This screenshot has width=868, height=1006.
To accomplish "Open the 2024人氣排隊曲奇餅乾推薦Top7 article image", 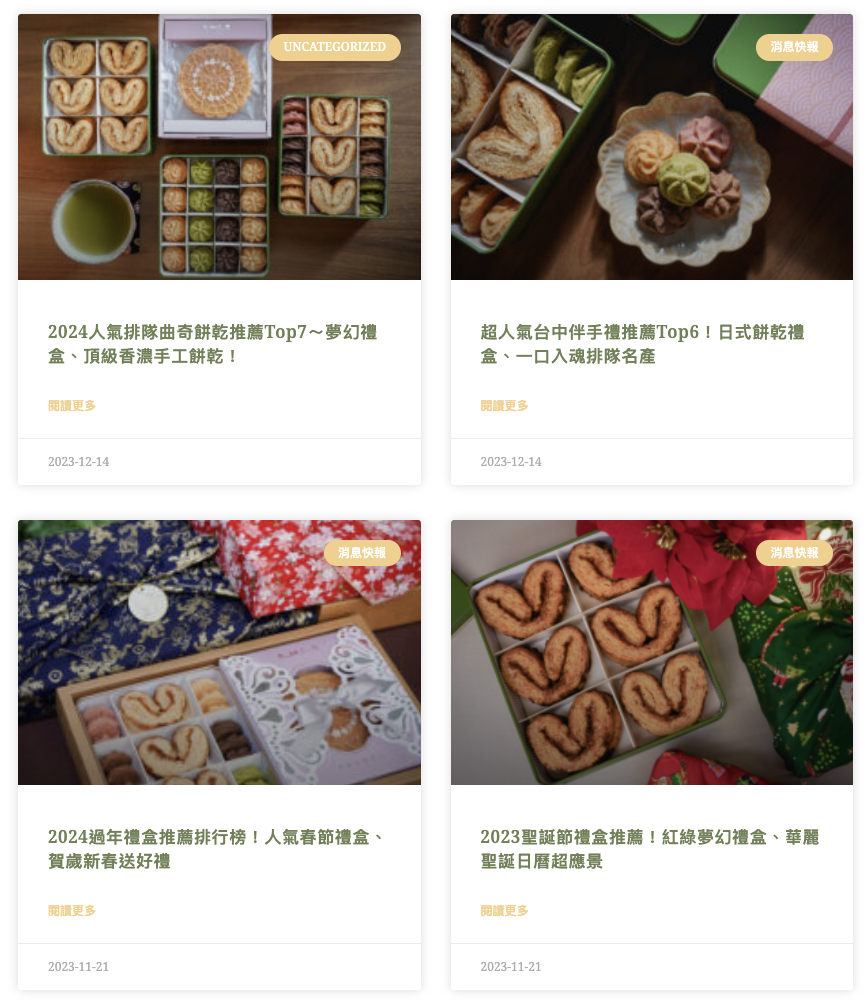I will click(219, 160).
